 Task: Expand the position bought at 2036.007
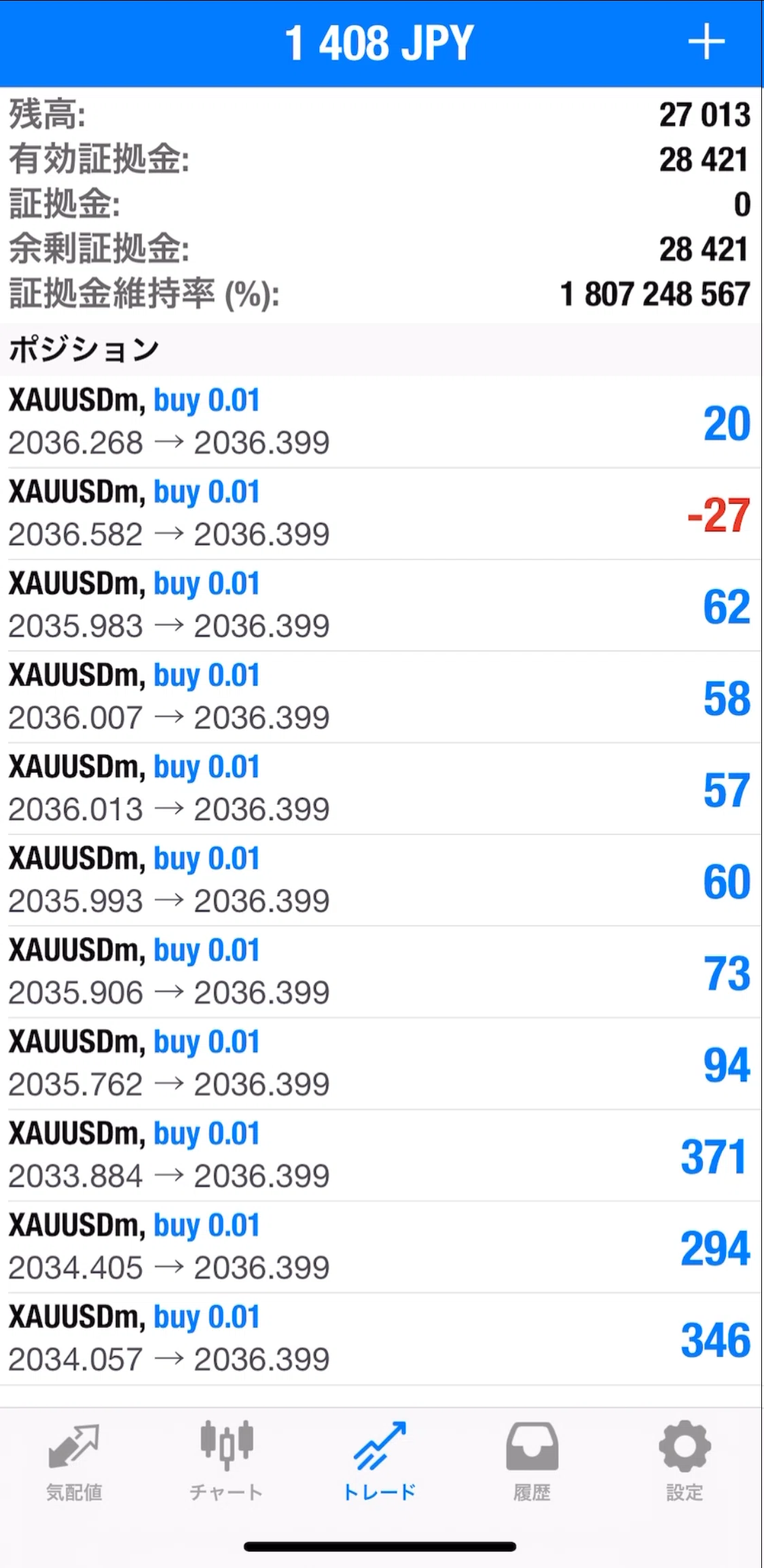tap(382, 697)
